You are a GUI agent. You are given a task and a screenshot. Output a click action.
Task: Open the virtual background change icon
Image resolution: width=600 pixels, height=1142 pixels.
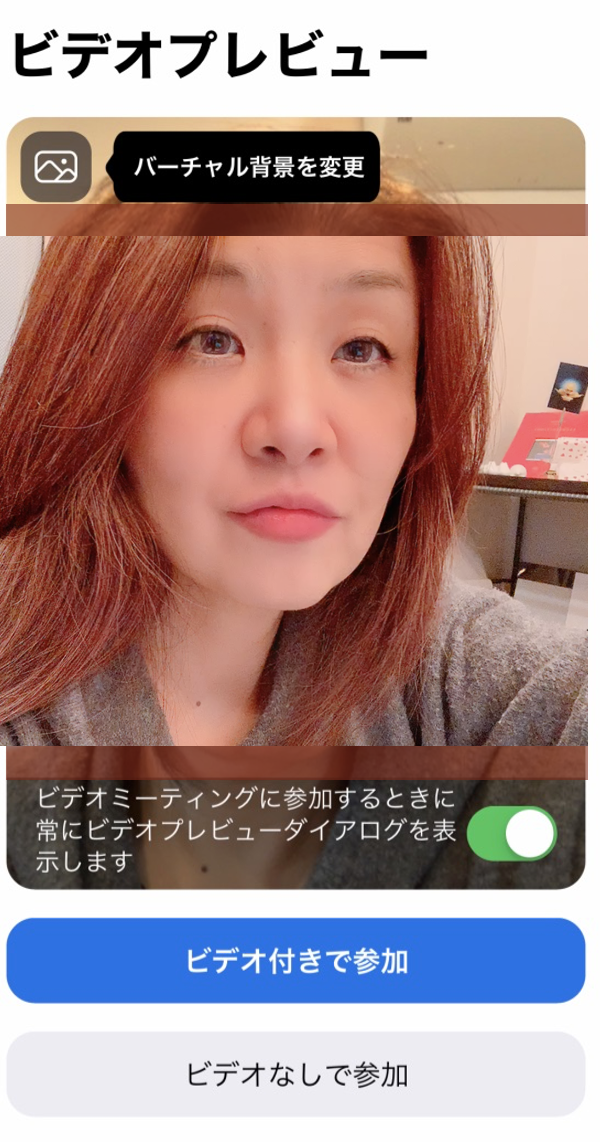(56, 167)
